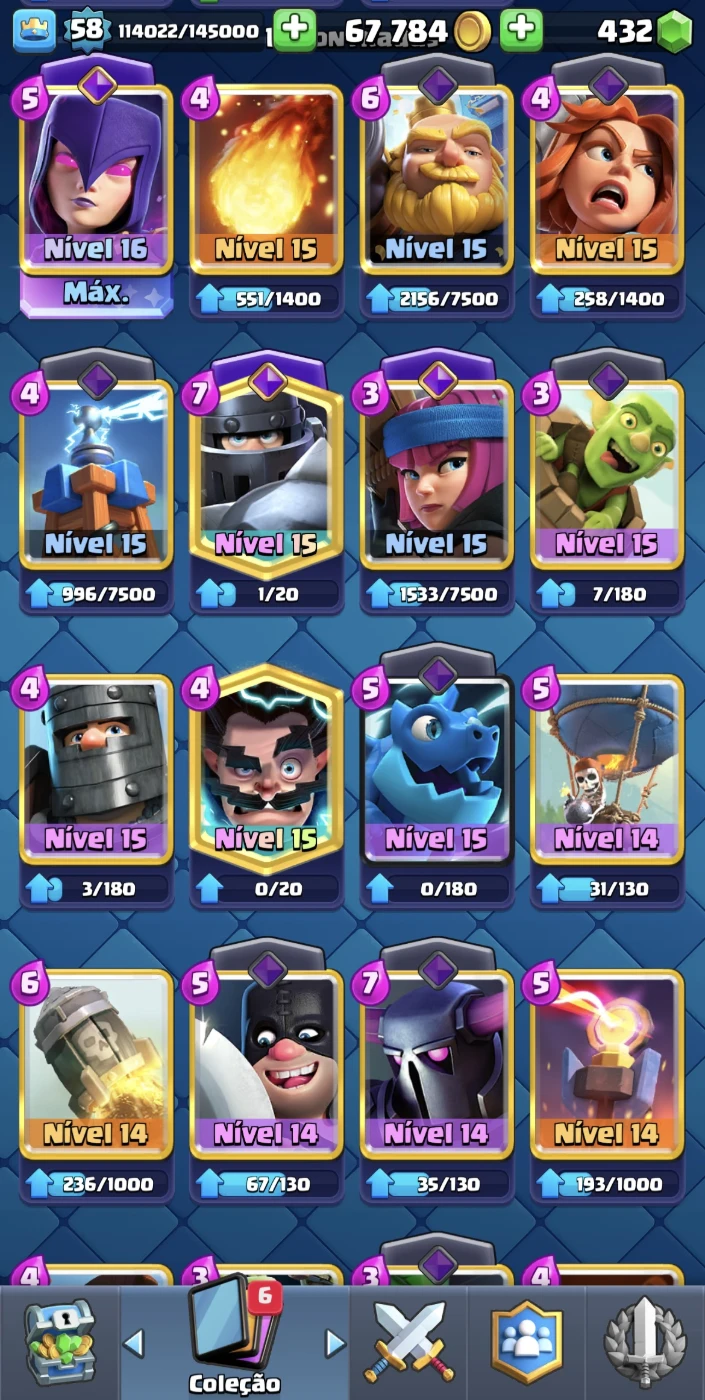Select the P.E.K.K.A card
This screenshot has height=1400, width=705.
pyautogui.click(x=437, y=1065)
